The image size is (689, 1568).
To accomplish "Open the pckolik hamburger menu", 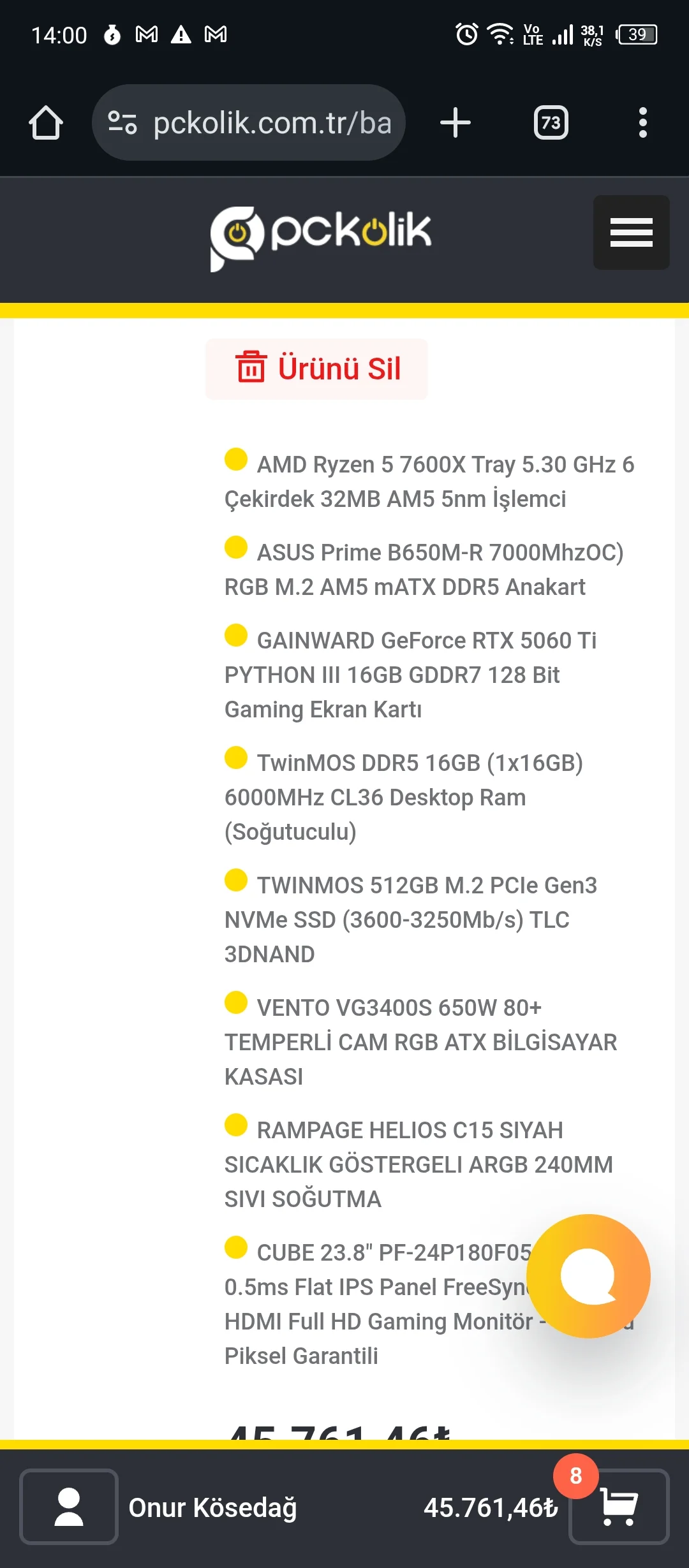I will point(631,232).
